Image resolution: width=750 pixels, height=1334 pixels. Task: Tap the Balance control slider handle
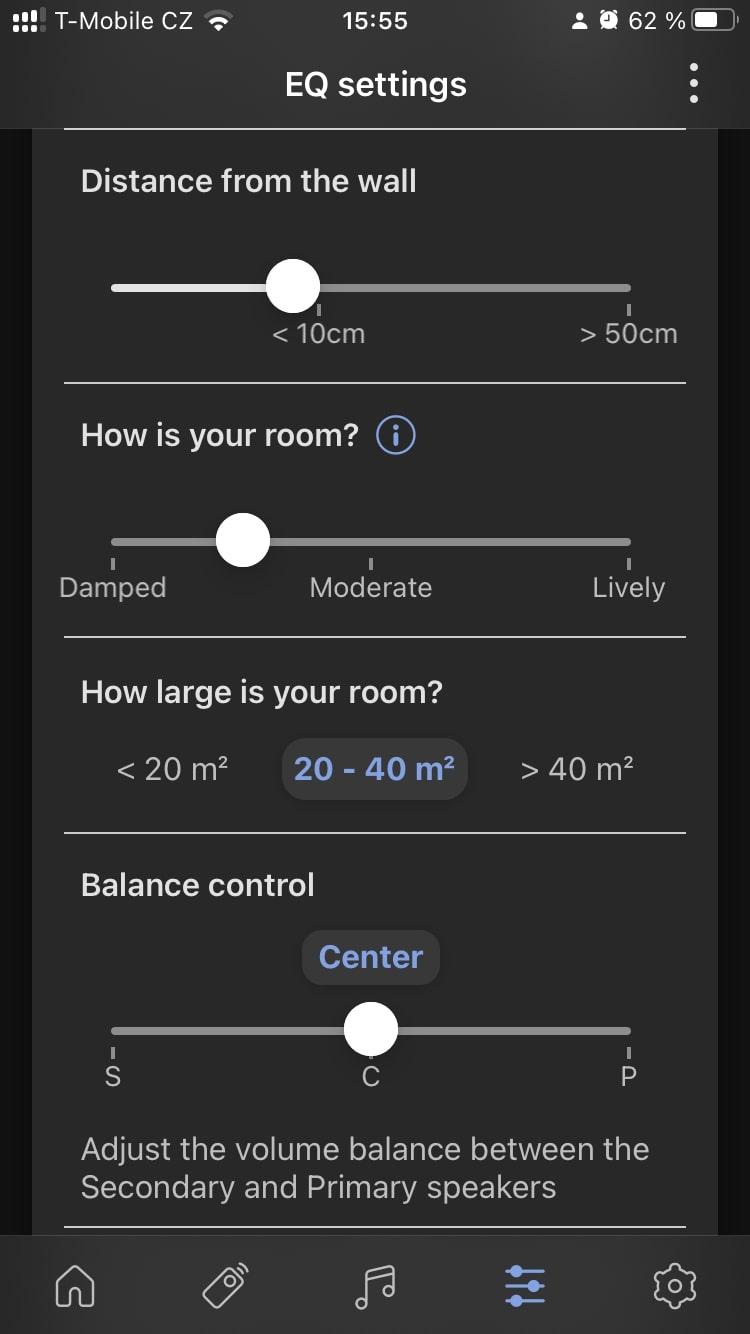click(371, 1029)
